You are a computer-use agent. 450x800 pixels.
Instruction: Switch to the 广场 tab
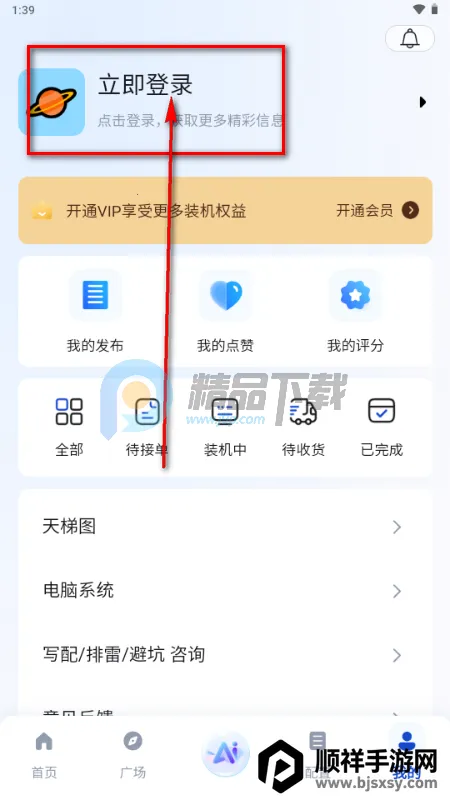(133, 755)
